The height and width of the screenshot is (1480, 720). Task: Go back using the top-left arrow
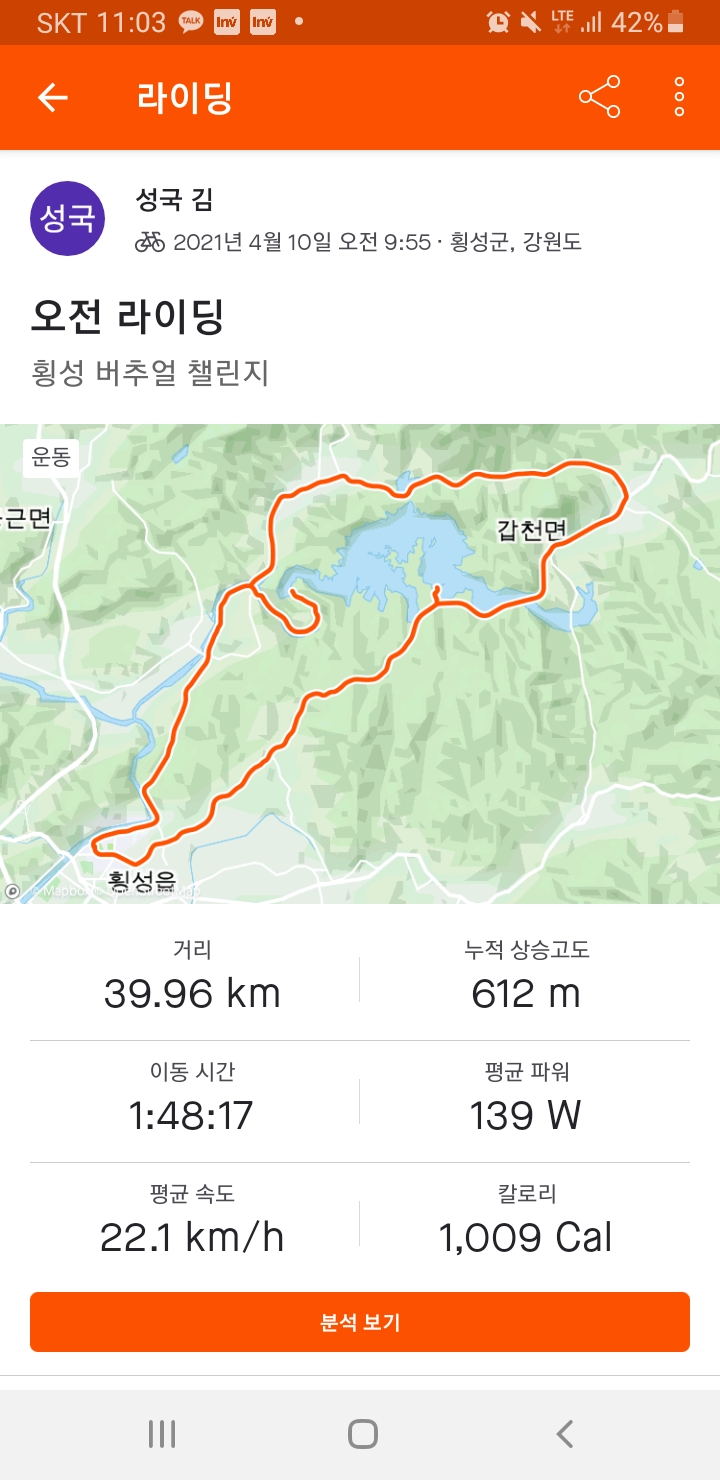coord(52,97)
